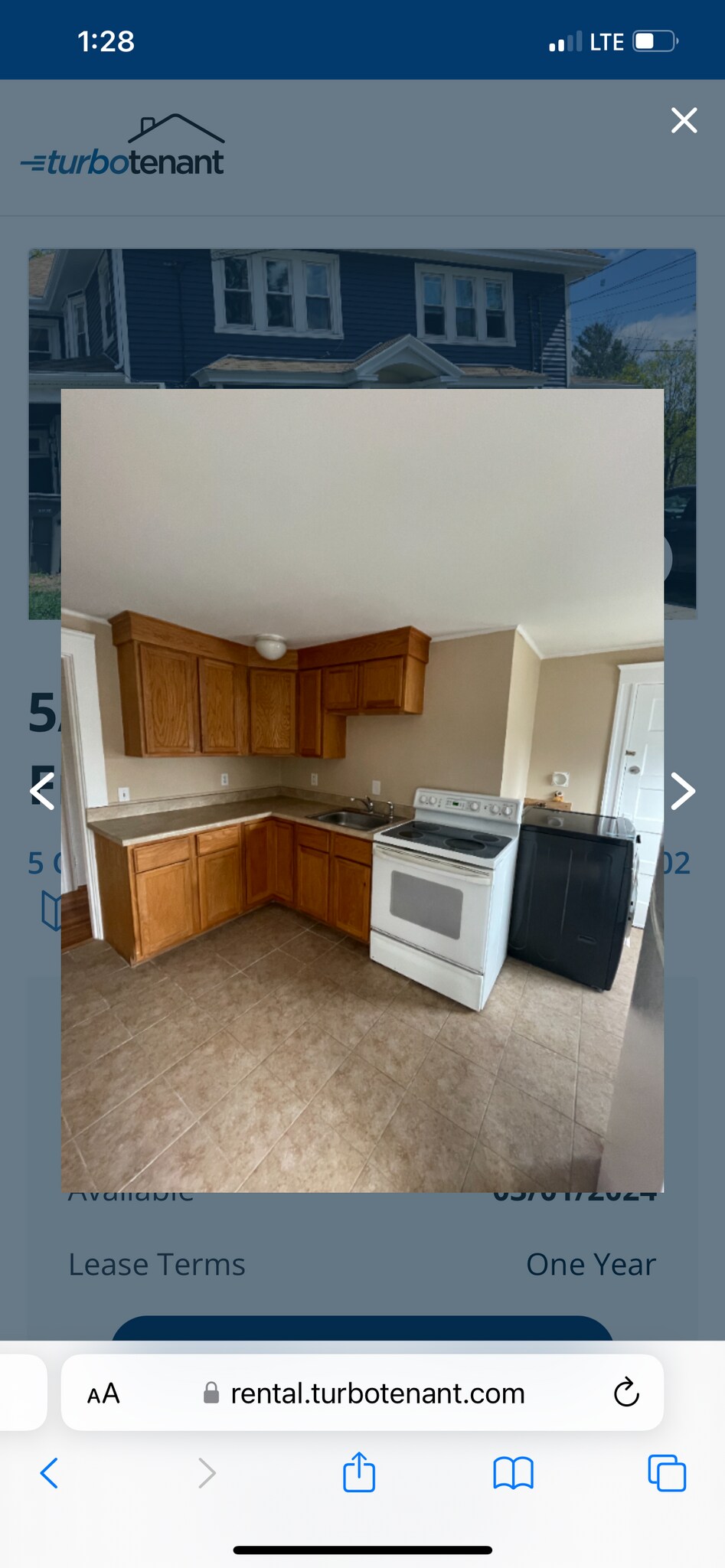Close the photo viewer overlay

(x=684, y=120)
